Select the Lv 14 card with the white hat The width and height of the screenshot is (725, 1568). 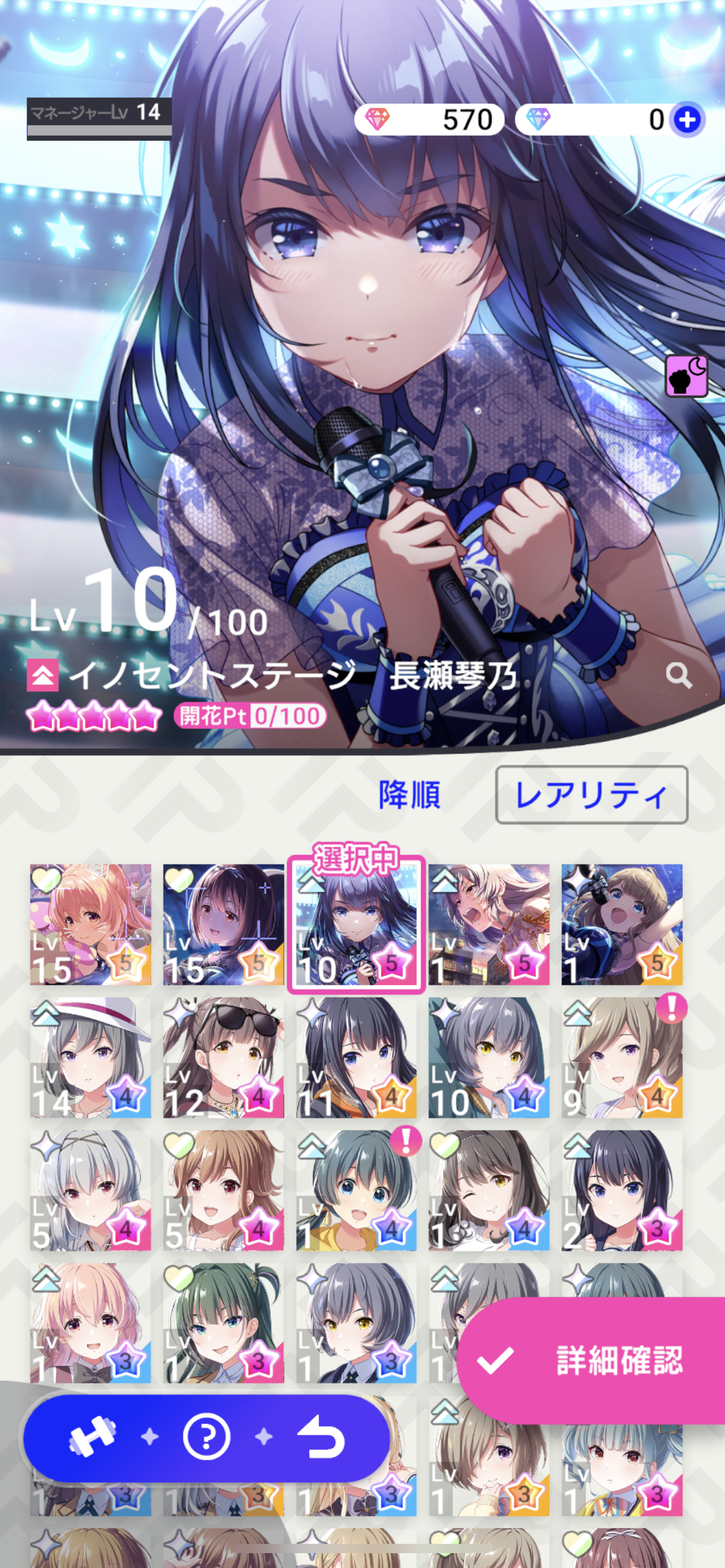(90, 1057)
